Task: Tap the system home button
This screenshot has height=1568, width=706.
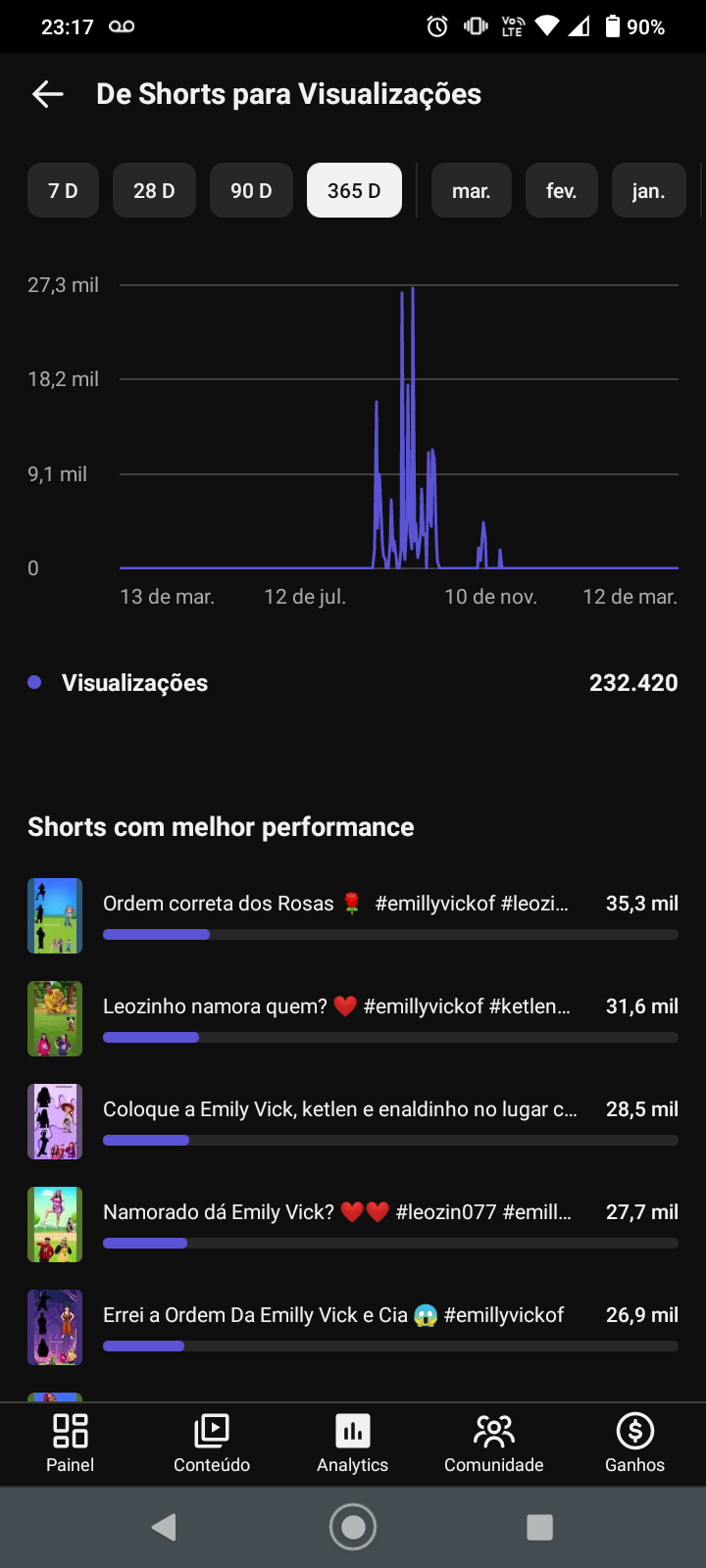Action: (353, 1527)
